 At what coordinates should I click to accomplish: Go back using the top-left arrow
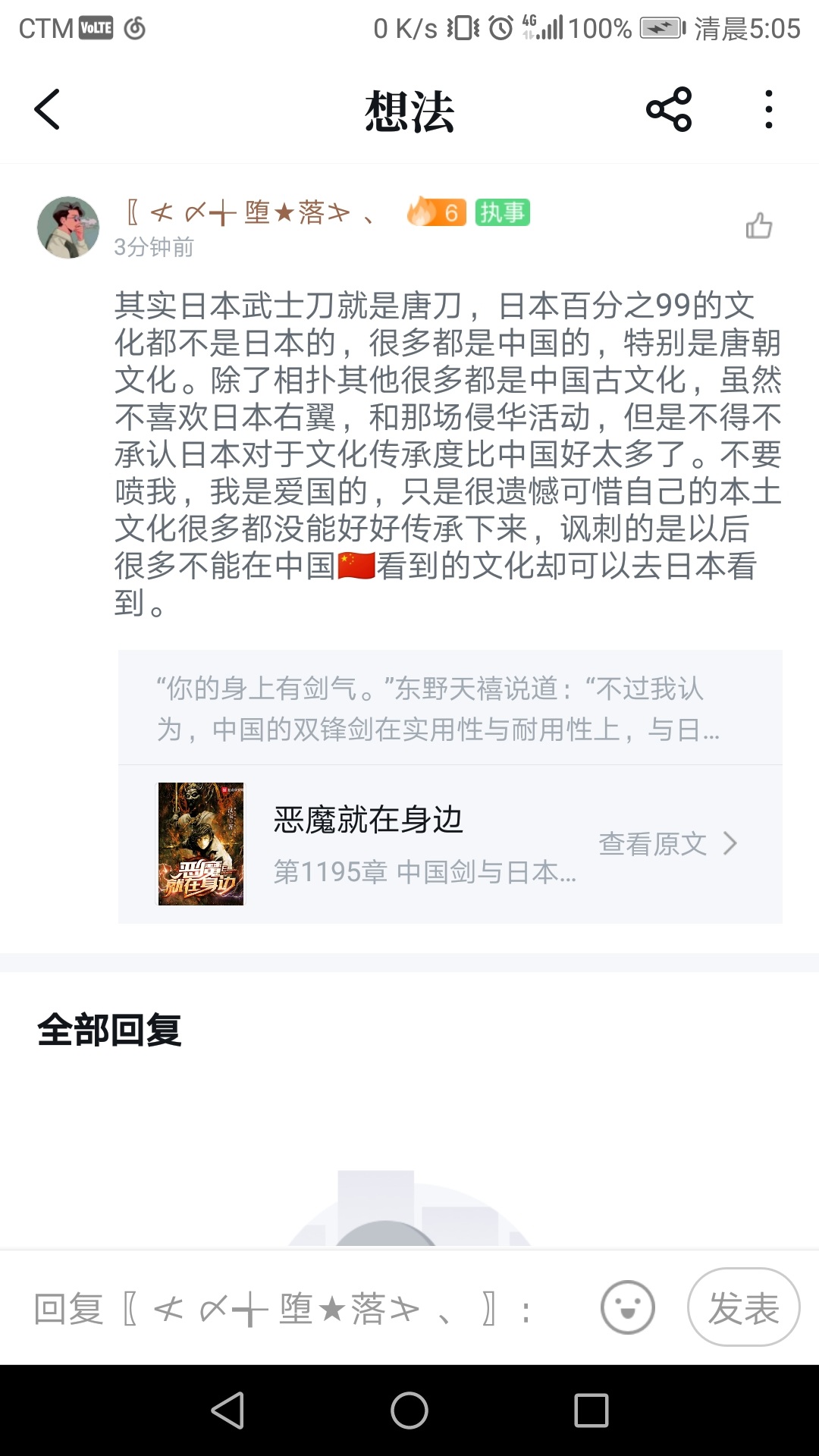pos(47,110)
